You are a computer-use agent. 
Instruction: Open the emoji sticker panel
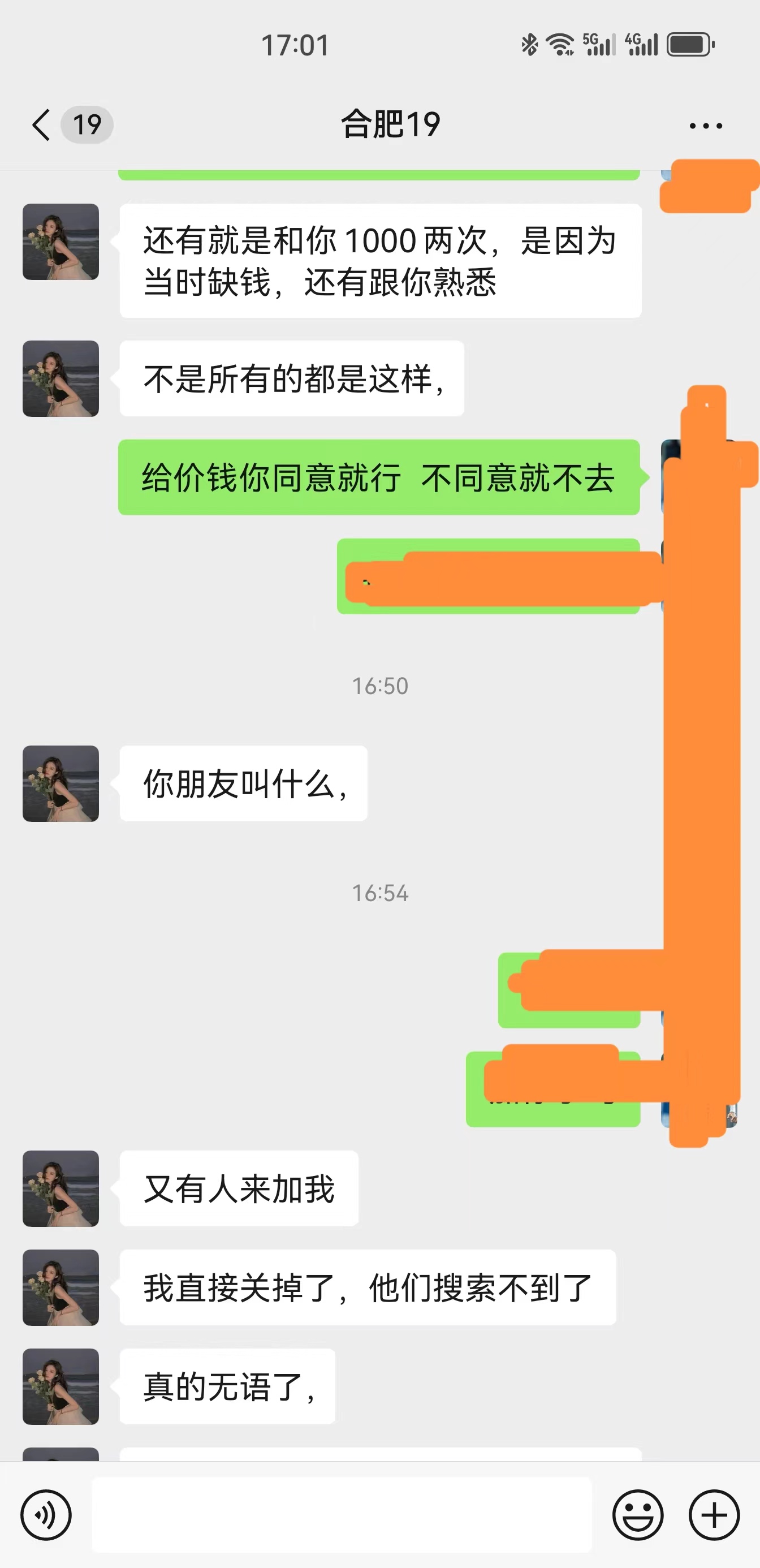[637, 1514]
